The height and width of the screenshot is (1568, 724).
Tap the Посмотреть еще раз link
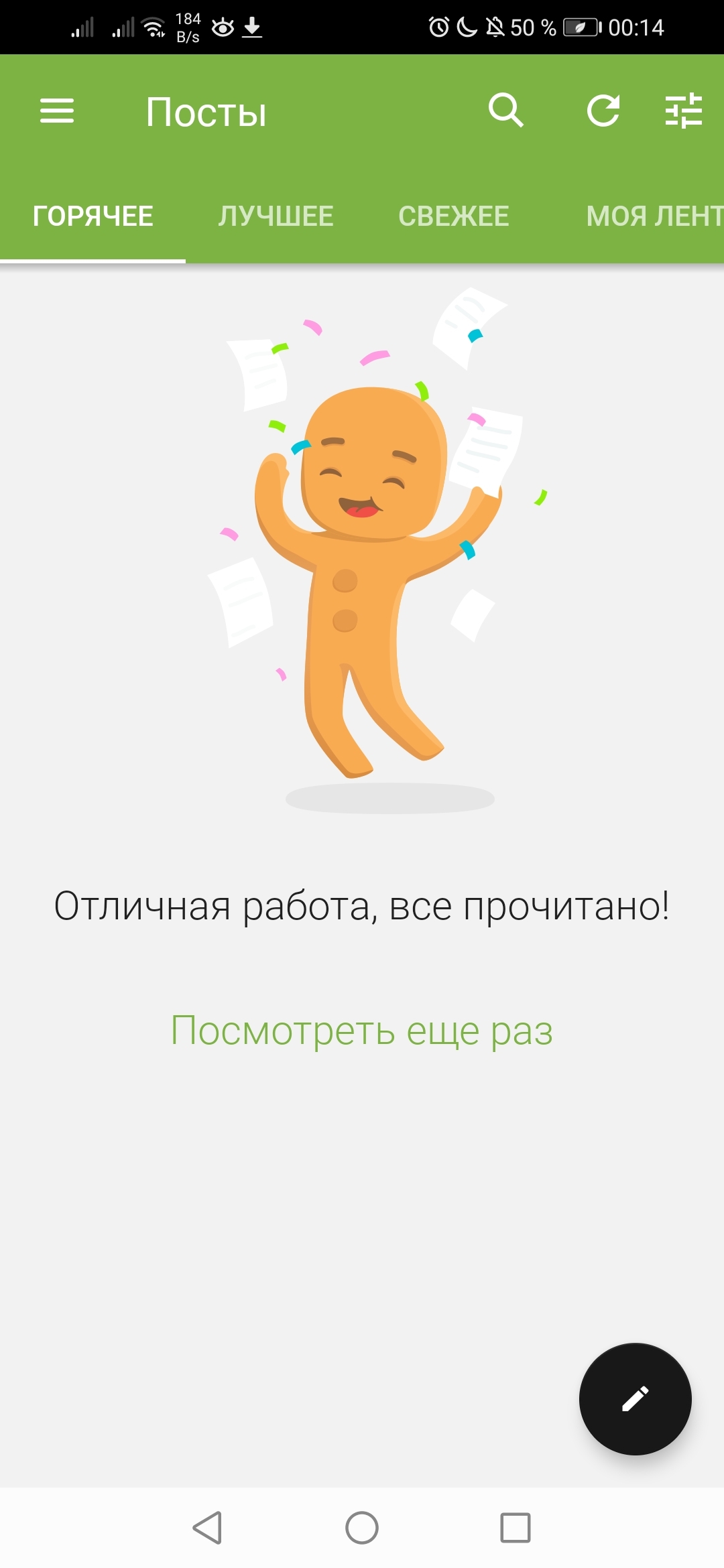(x=362, y=1031)
